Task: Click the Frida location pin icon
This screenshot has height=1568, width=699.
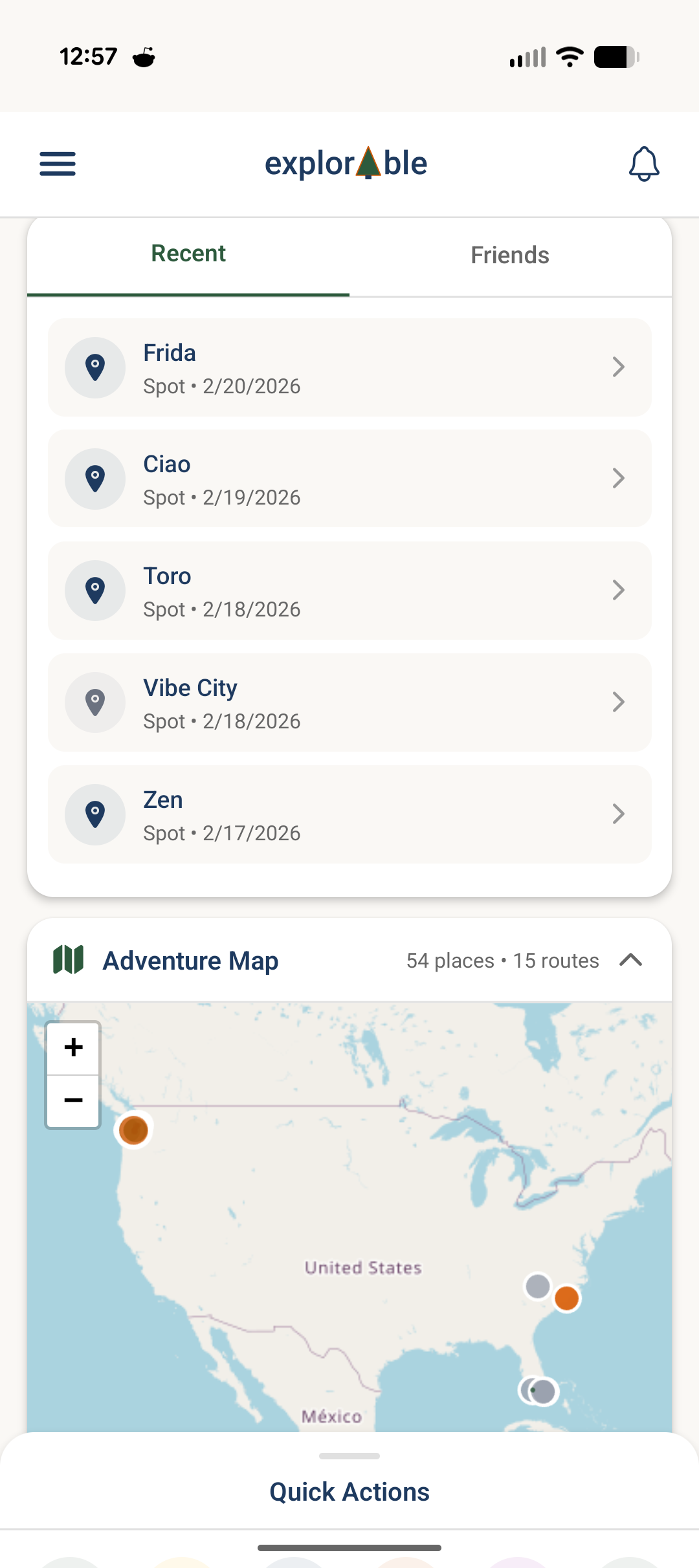Action: point(95,367)
